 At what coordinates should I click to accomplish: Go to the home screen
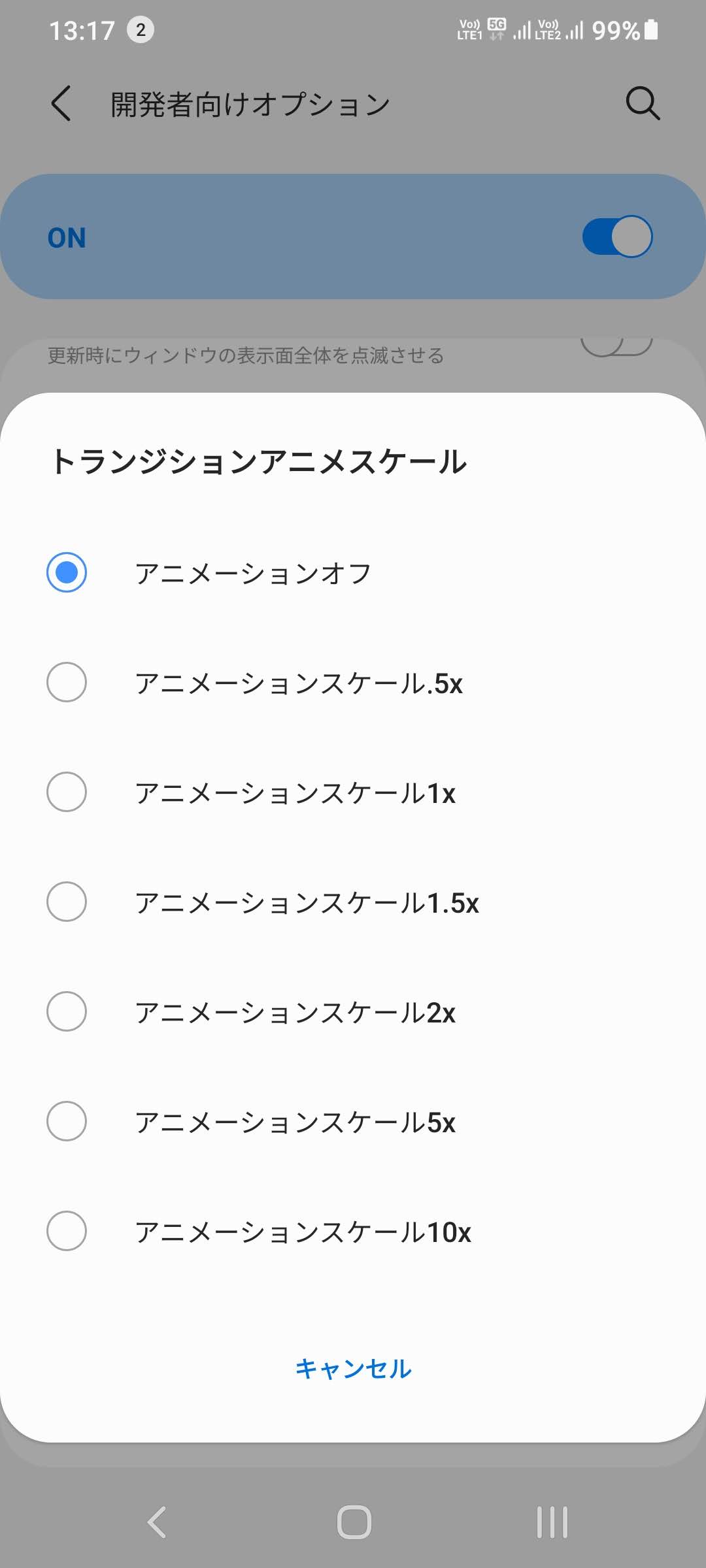[354, 1522]
